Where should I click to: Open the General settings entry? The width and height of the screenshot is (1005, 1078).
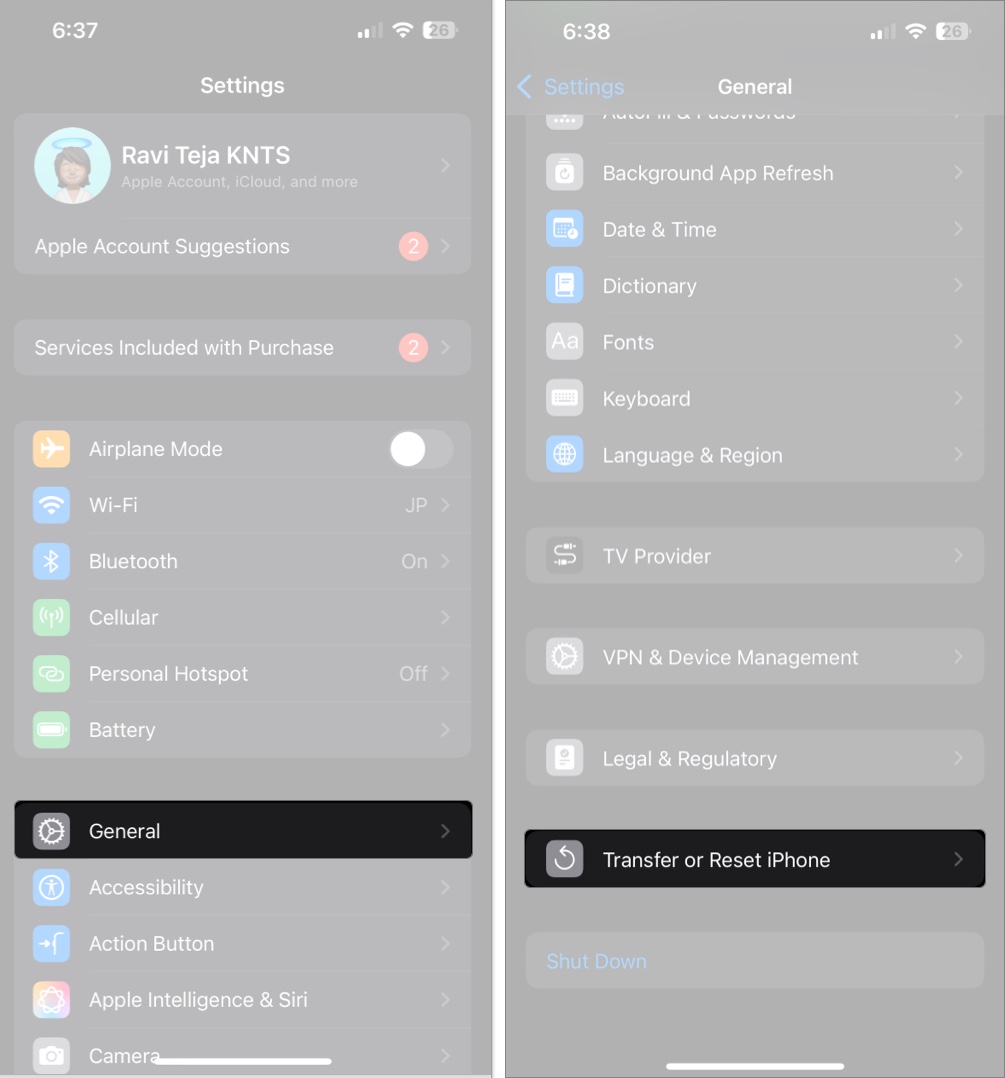point(242,830)
